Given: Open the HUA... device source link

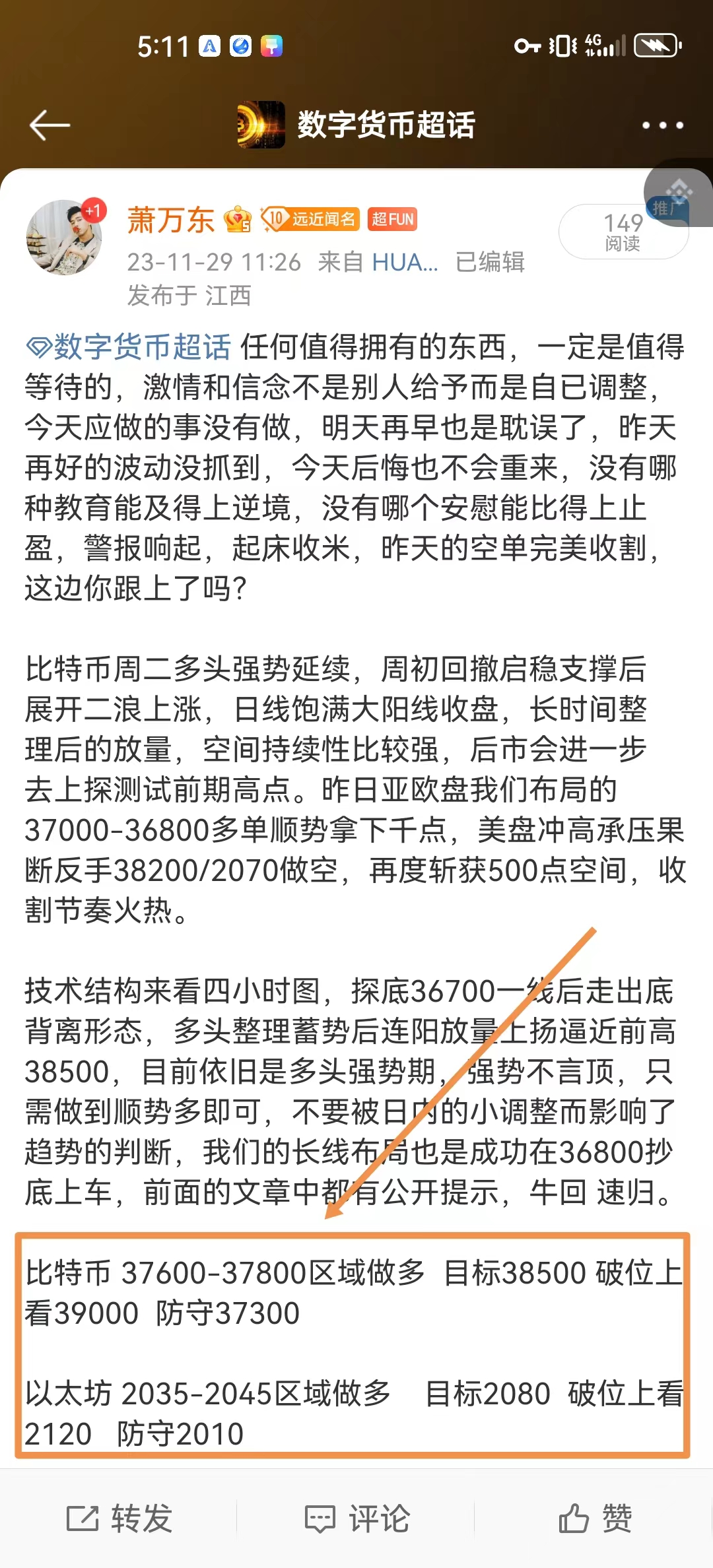Looking at the screenshot, I should [x=405, y=263].
